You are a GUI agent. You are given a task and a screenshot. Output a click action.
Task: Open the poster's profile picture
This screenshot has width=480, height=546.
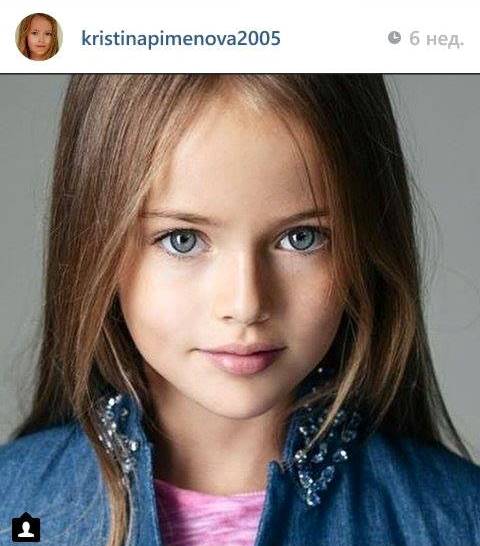39,37
